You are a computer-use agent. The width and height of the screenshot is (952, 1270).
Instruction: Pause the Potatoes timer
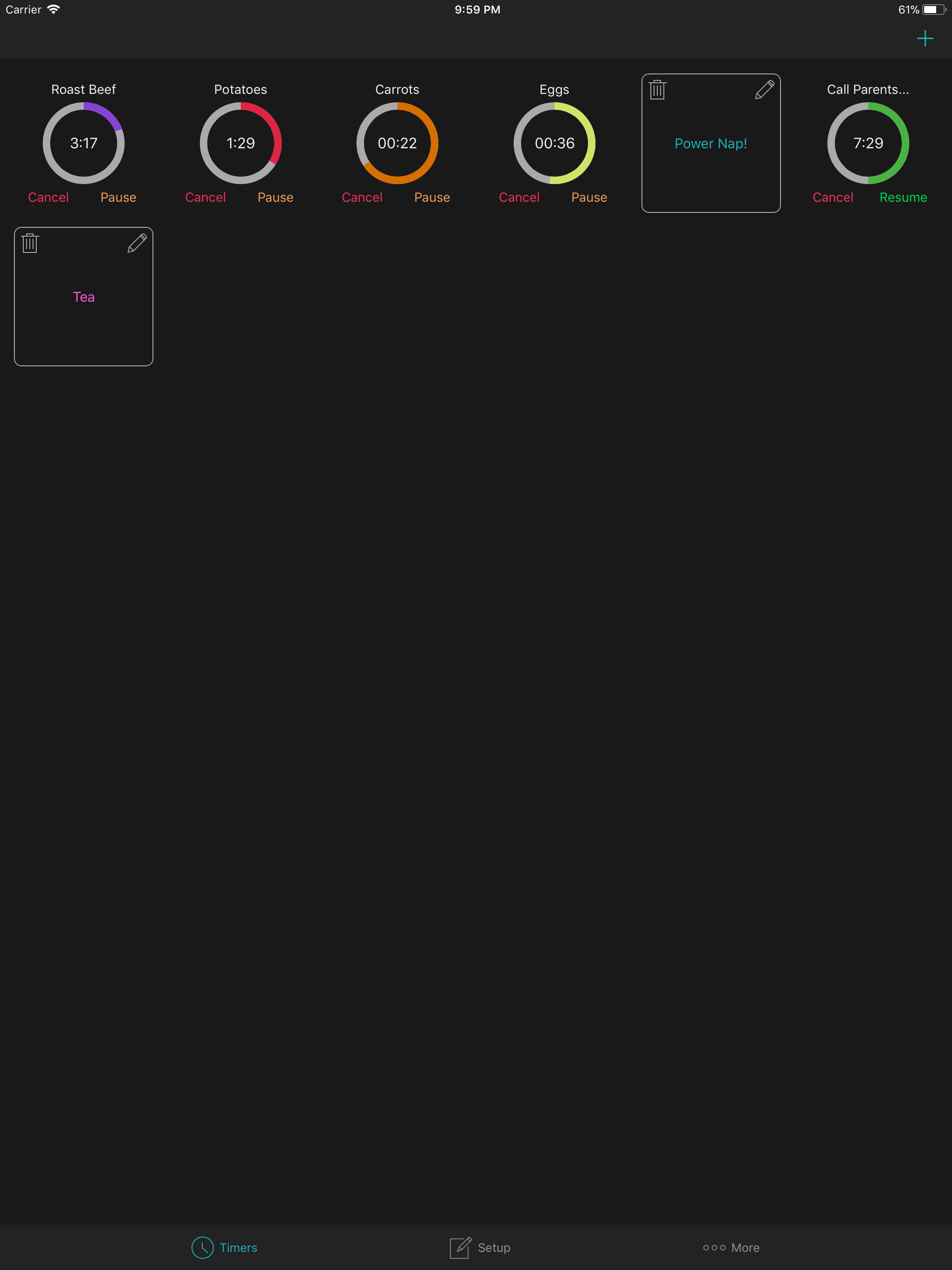pyautogui.click(x=275, y=198)
